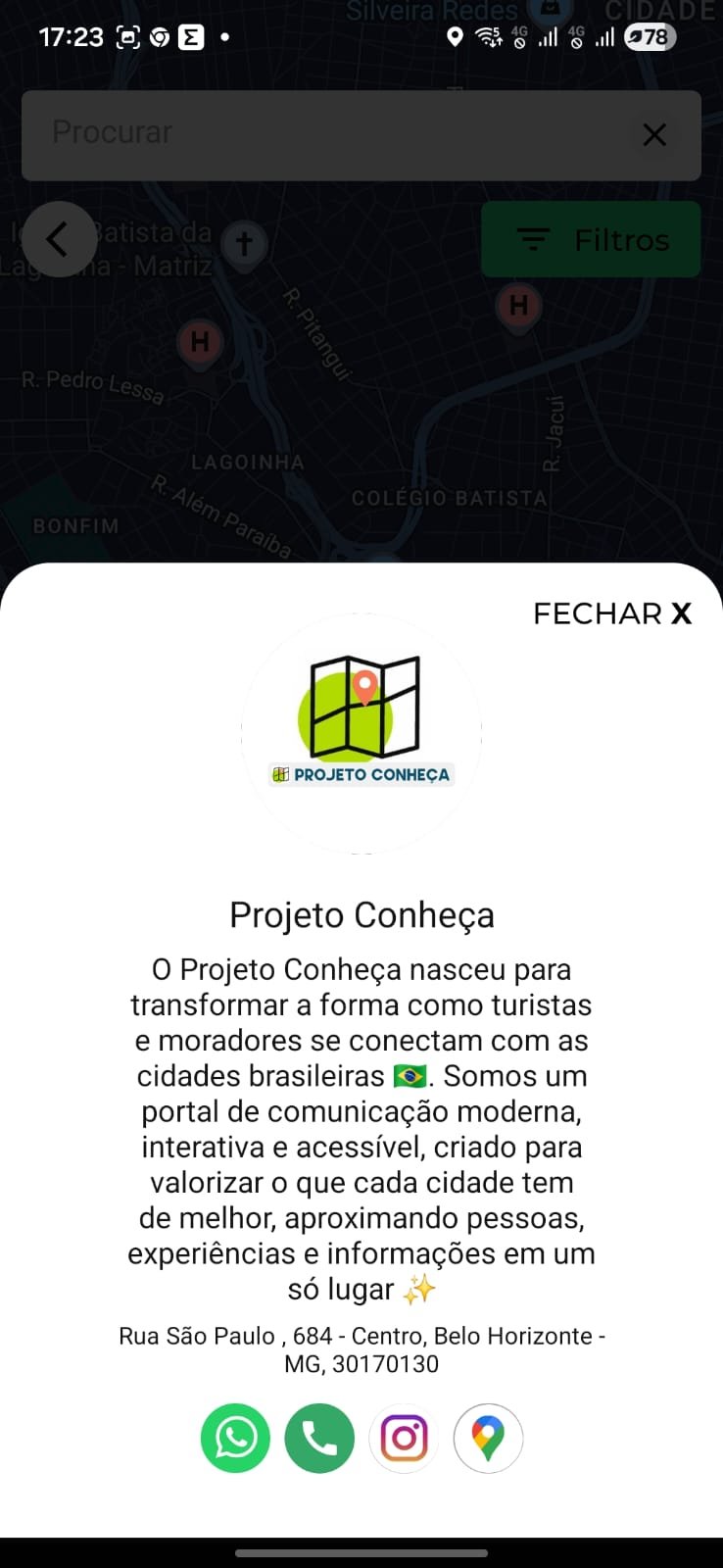
Task: Open Projeto Conheça's Instagram profile
Action: pos(404,1438)
